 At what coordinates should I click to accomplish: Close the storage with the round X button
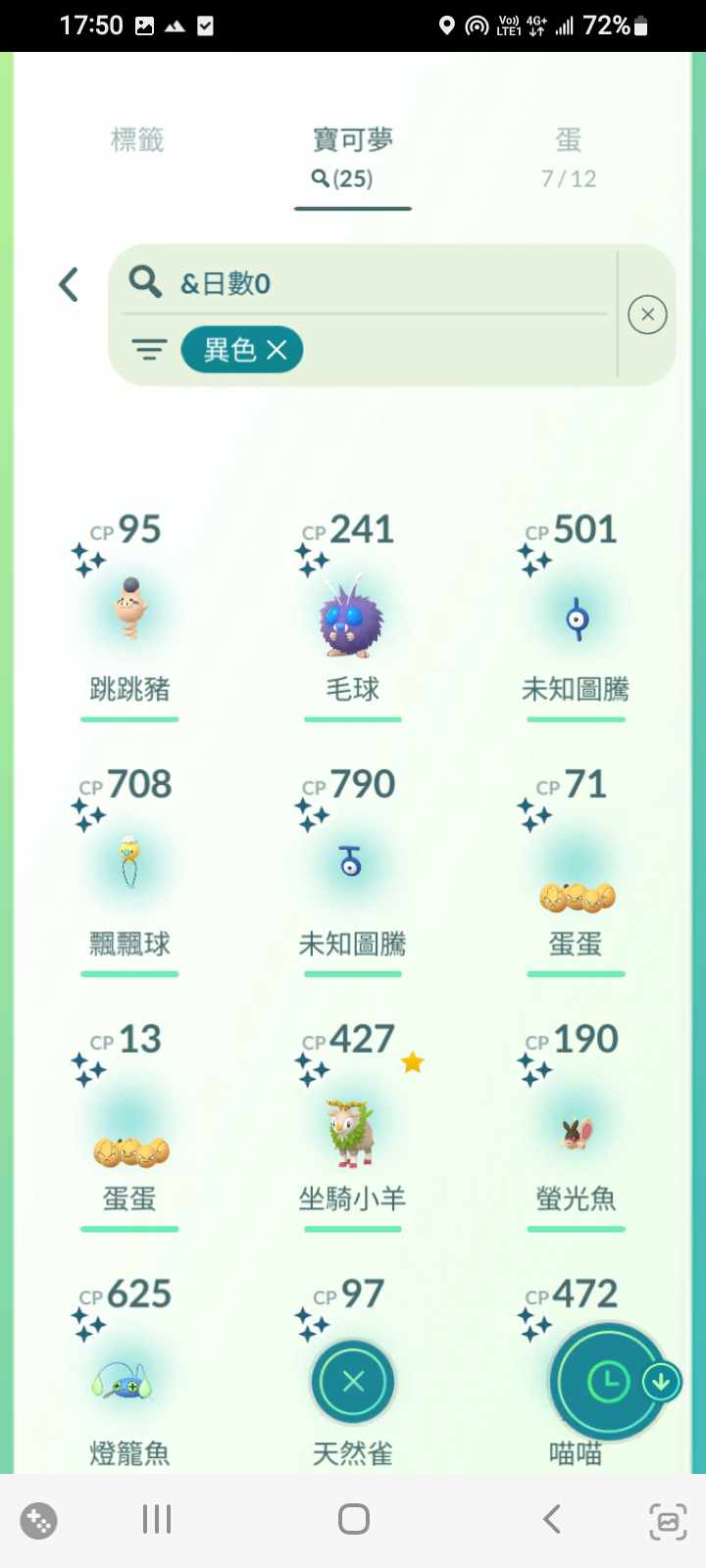353,1382
